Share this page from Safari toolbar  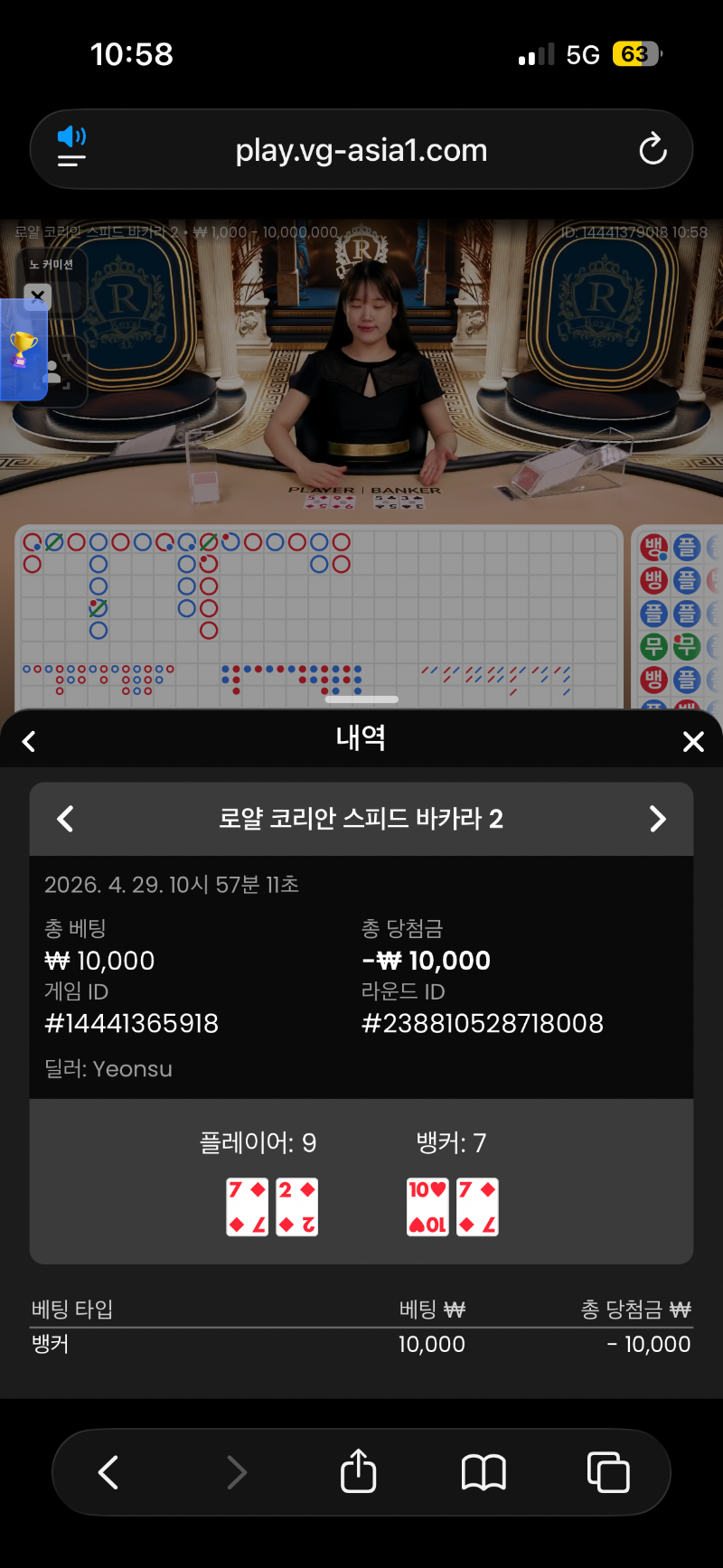358,1472
